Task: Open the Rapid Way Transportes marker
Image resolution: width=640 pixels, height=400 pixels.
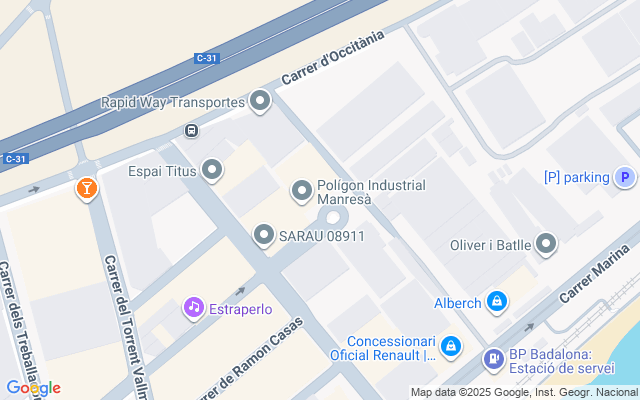Action: (x=260, y=101)
